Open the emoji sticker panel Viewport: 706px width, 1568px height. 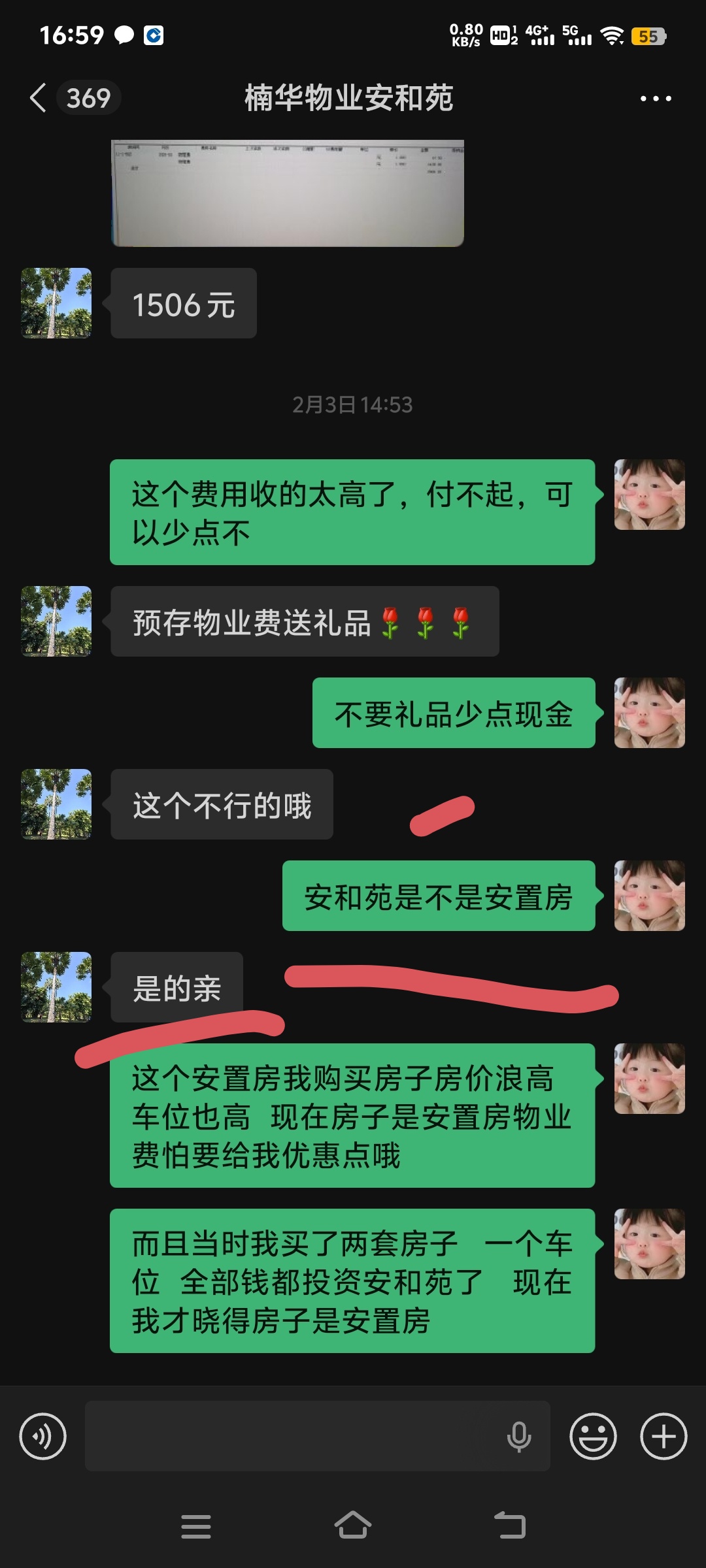[x=593, y=1436]
